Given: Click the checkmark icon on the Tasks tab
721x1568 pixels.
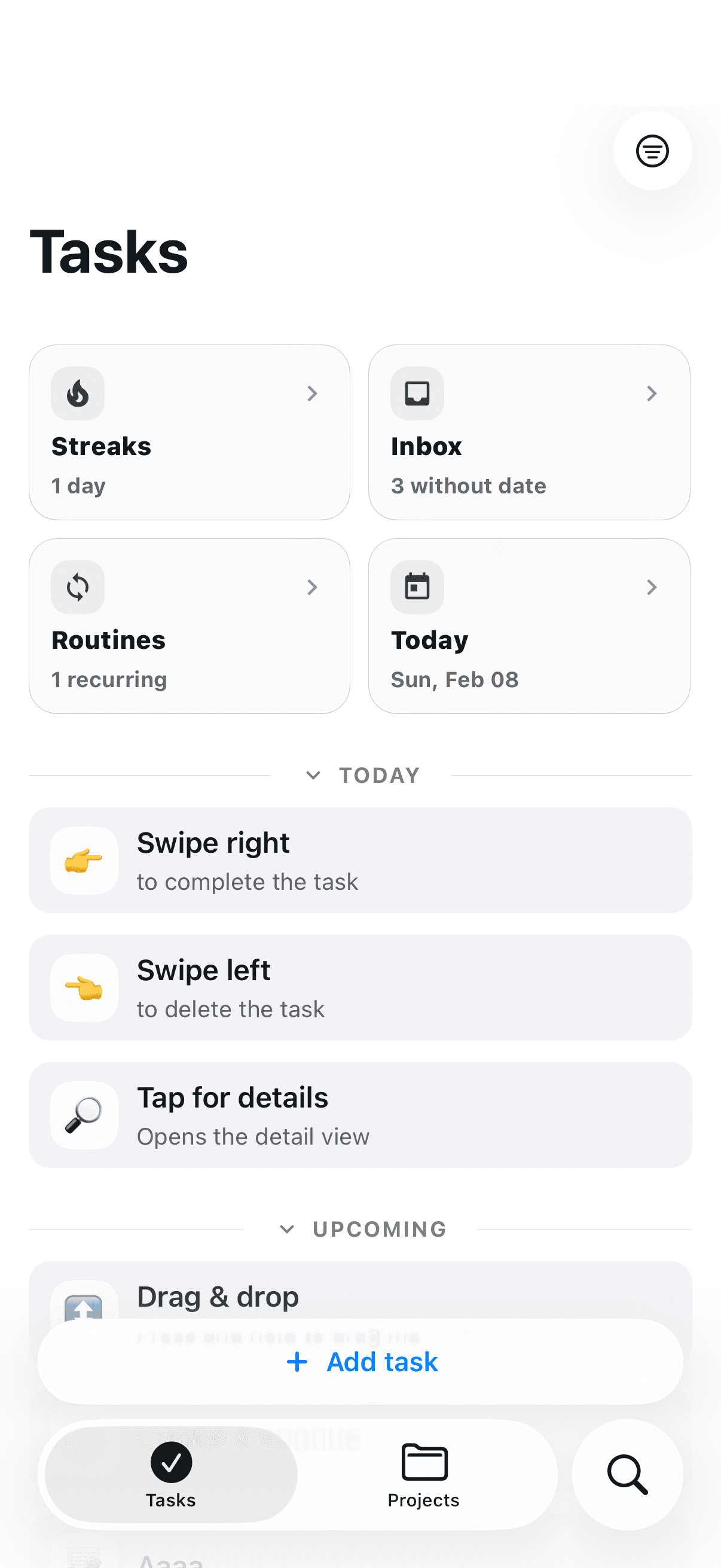Looking at the screenshot, I should pyautogui.click(x=171, y=1463).
